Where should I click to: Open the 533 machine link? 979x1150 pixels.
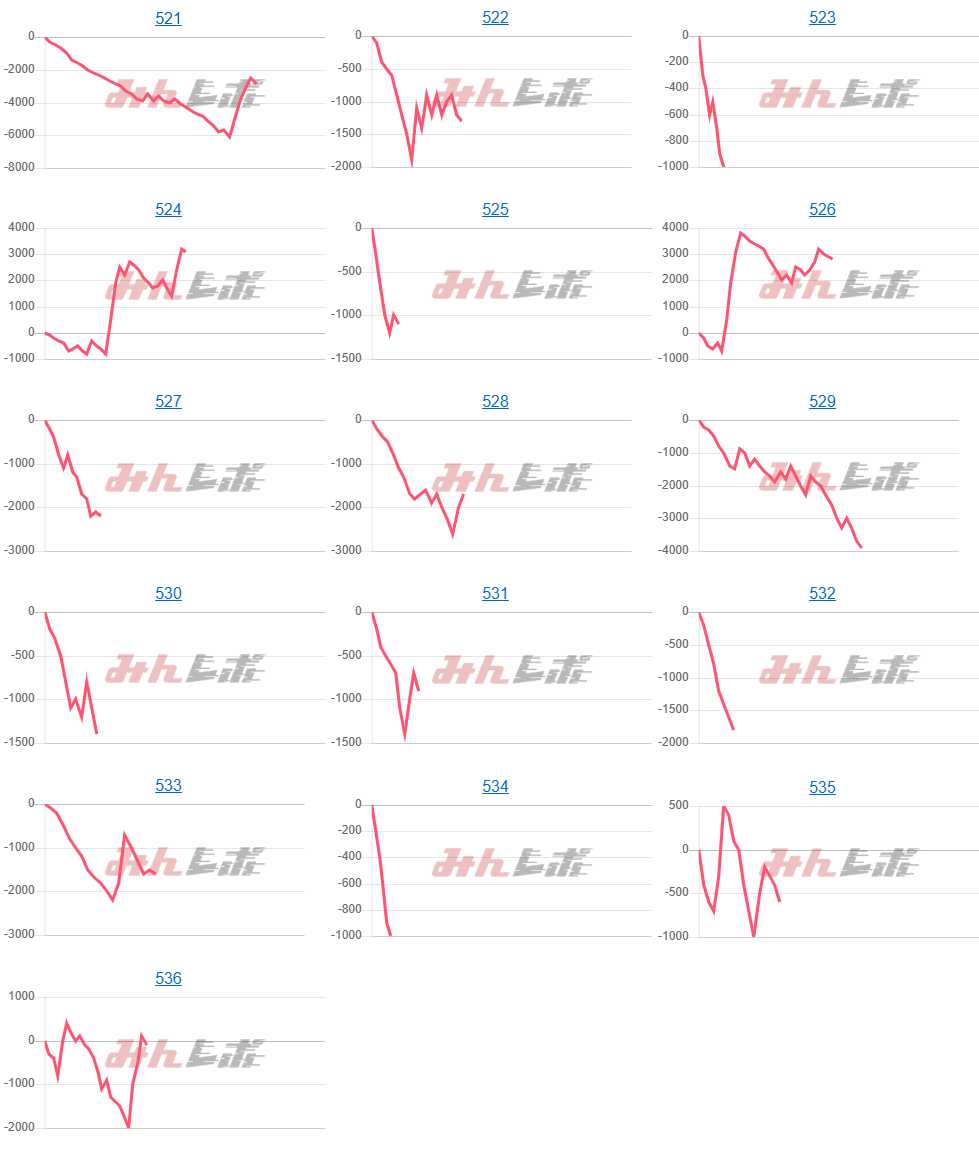(x=168, y=786)
